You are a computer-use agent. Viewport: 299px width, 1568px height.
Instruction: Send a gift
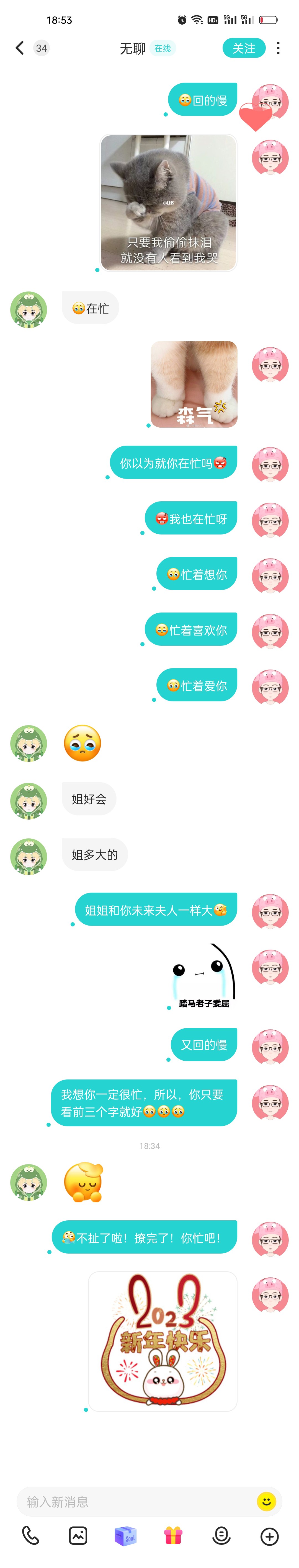click(x=174, y=1536)
